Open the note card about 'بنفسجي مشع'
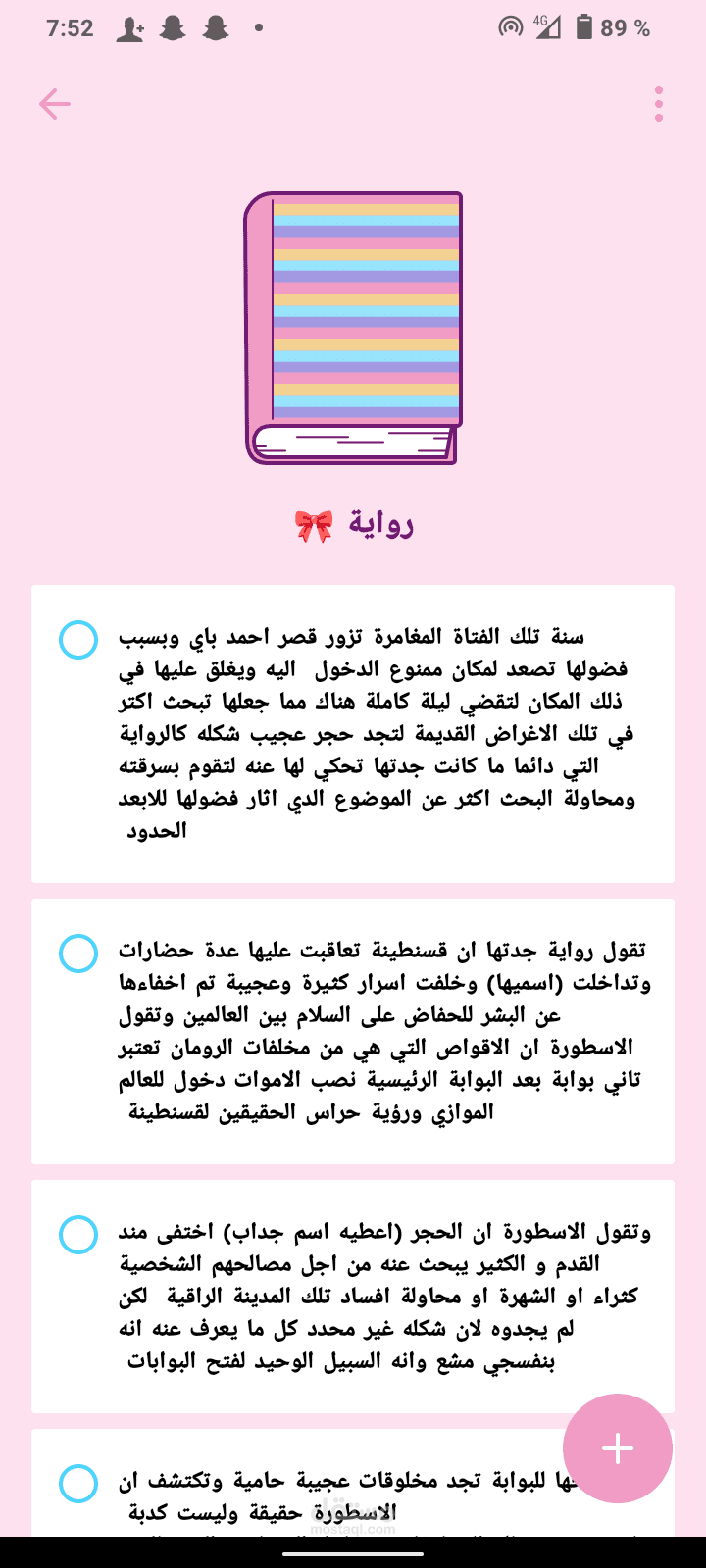The height and width of the screenshot is (1568, 706). pos(353,1297)
